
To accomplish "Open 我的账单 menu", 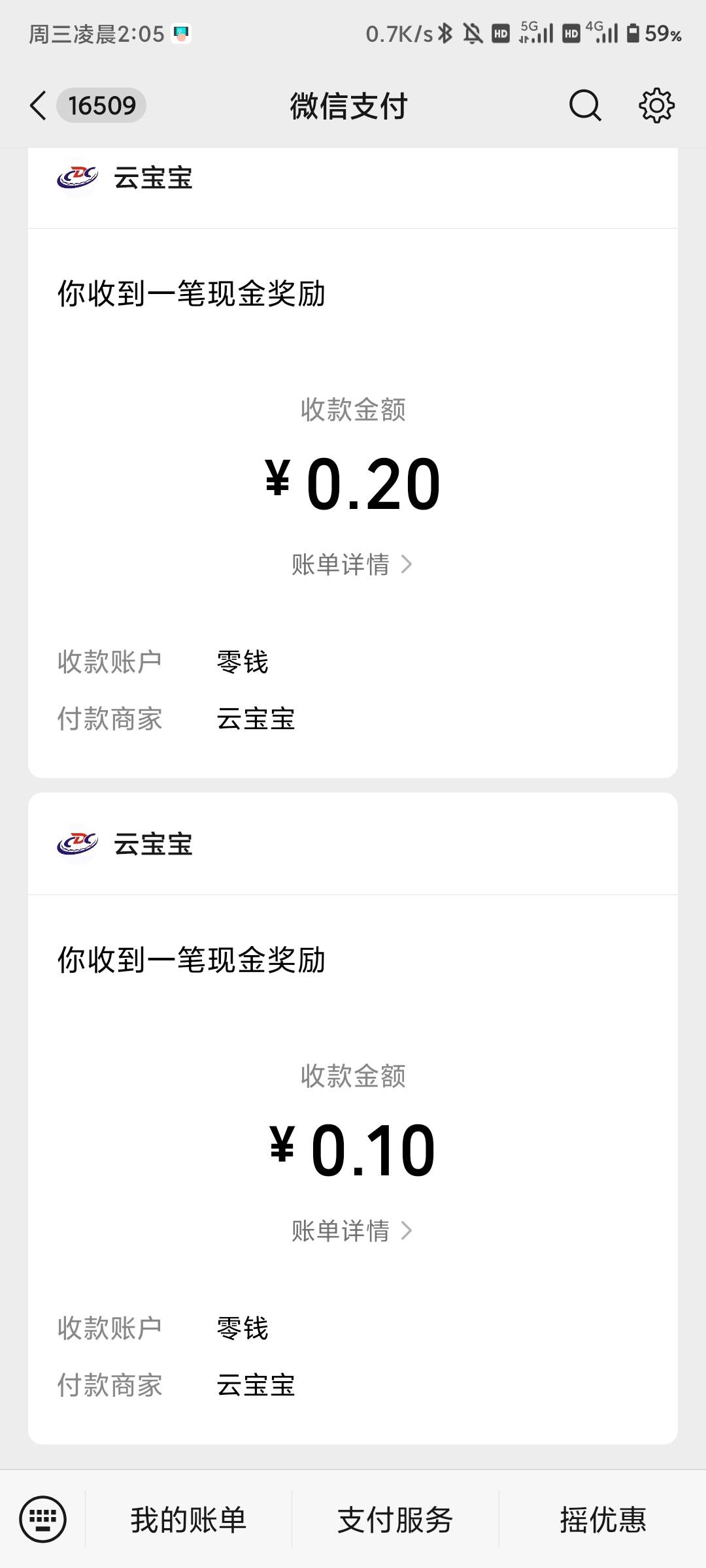I will click(188, 1520).
